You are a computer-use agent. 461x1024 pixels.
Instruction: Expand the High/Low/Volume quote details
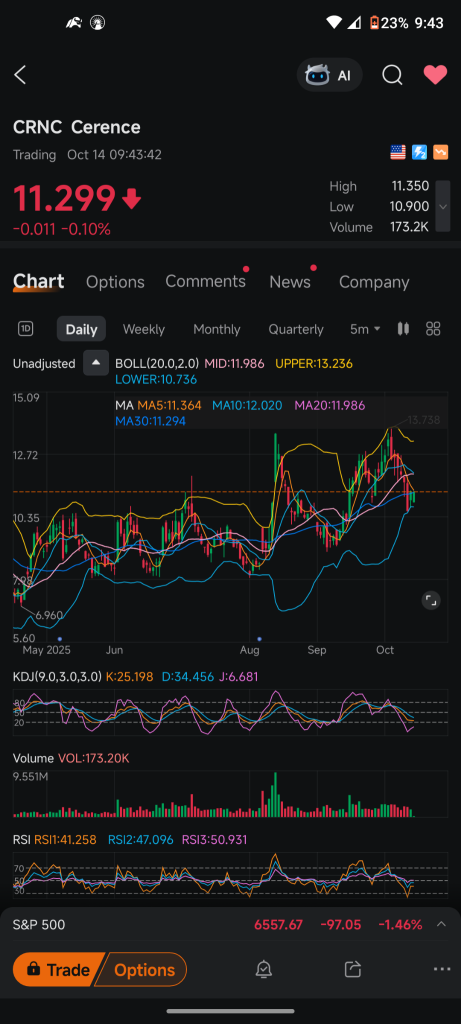(x=443, y=206)
